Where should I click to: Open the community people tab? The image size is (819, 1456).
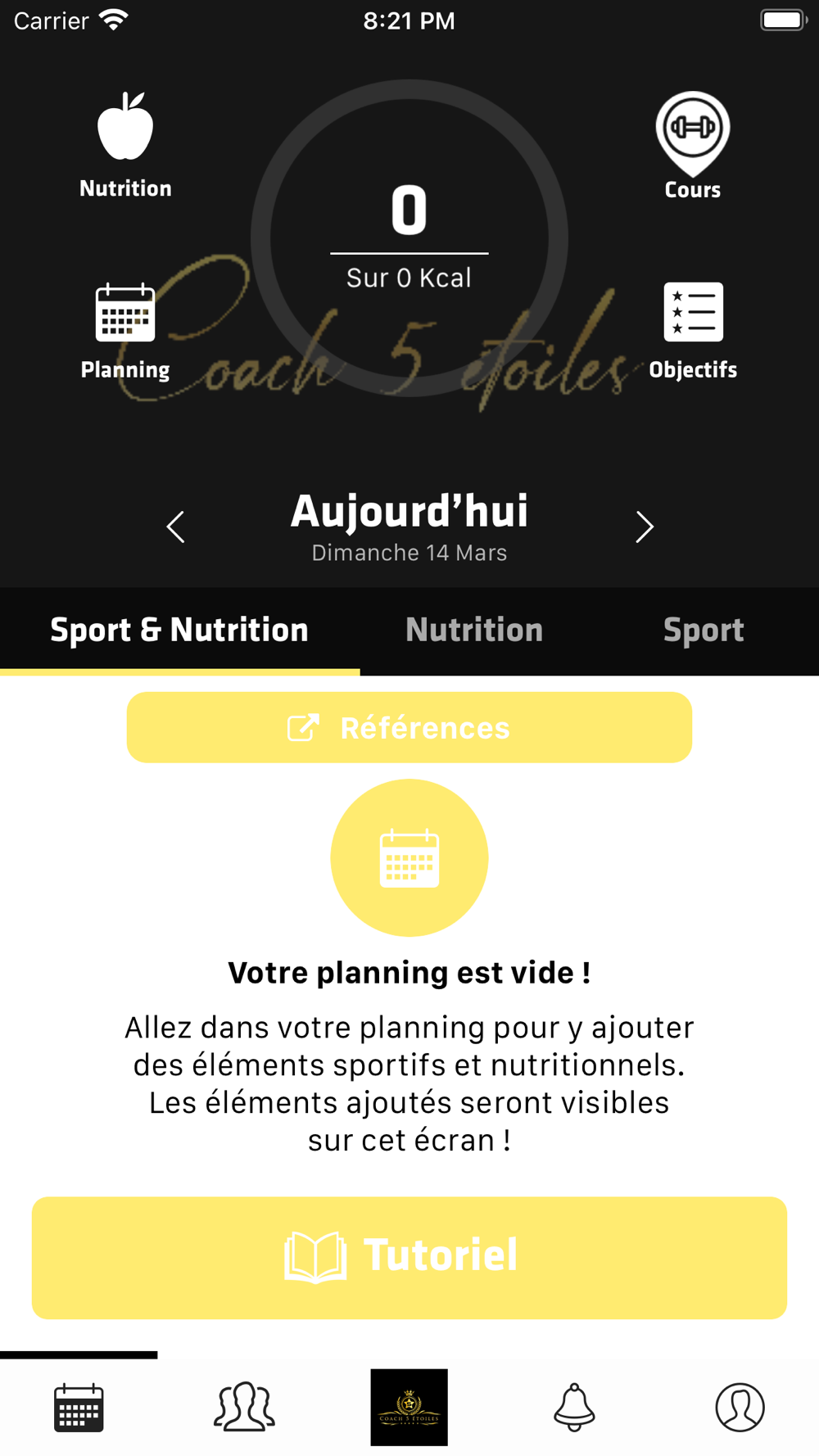(x=244, y=1407)
